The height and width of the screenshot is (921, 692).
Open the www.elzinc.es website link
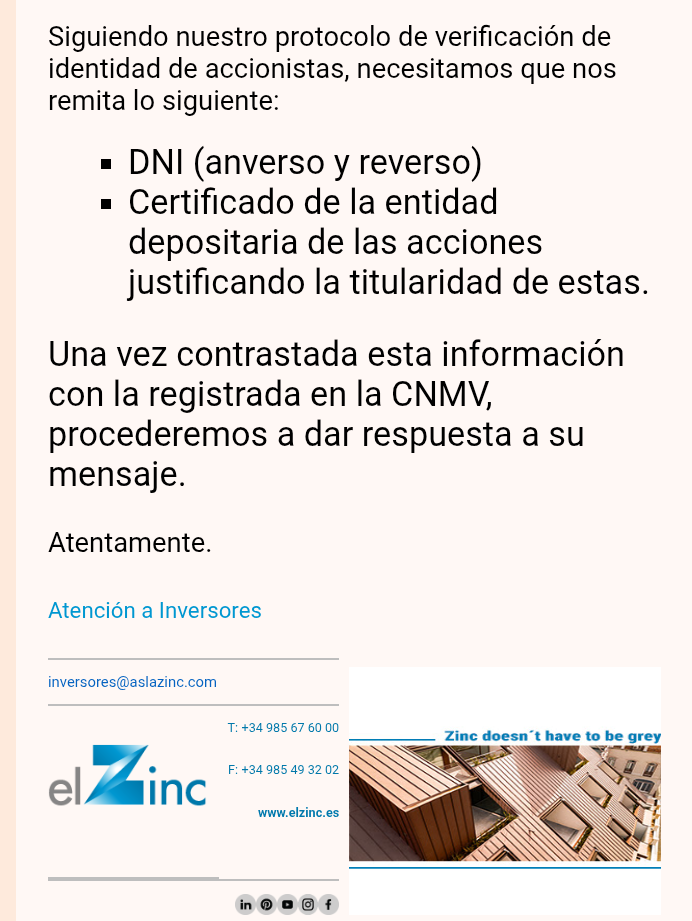(298, 813)
